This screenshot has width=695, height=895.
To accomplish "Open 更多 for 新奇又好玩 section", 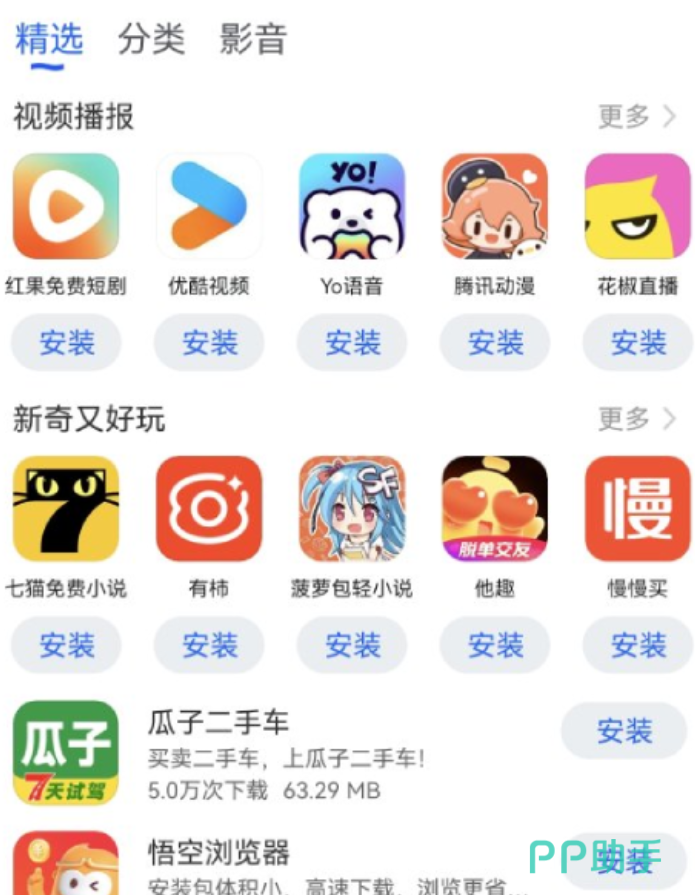I will click(x=636, y=419).
